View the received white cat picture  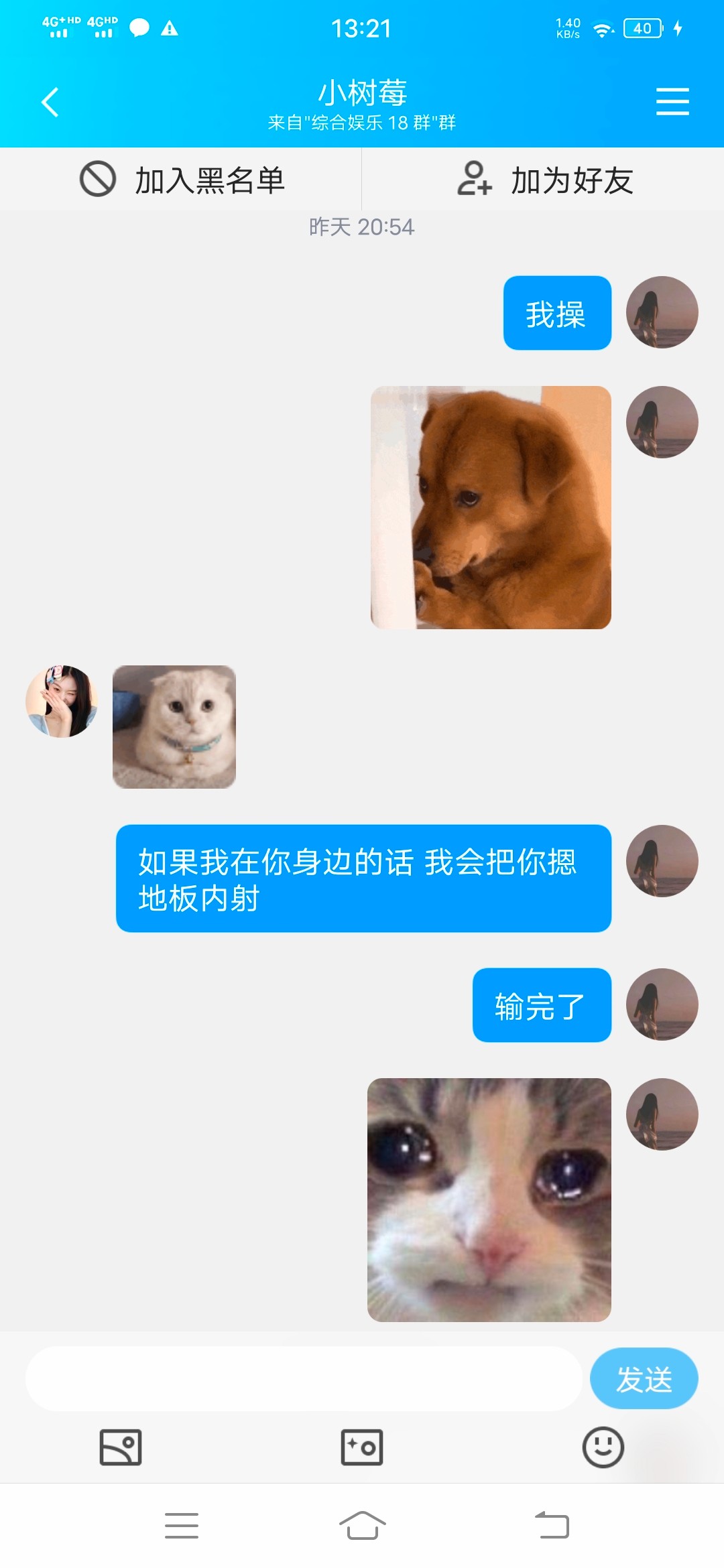click(174, 726)
